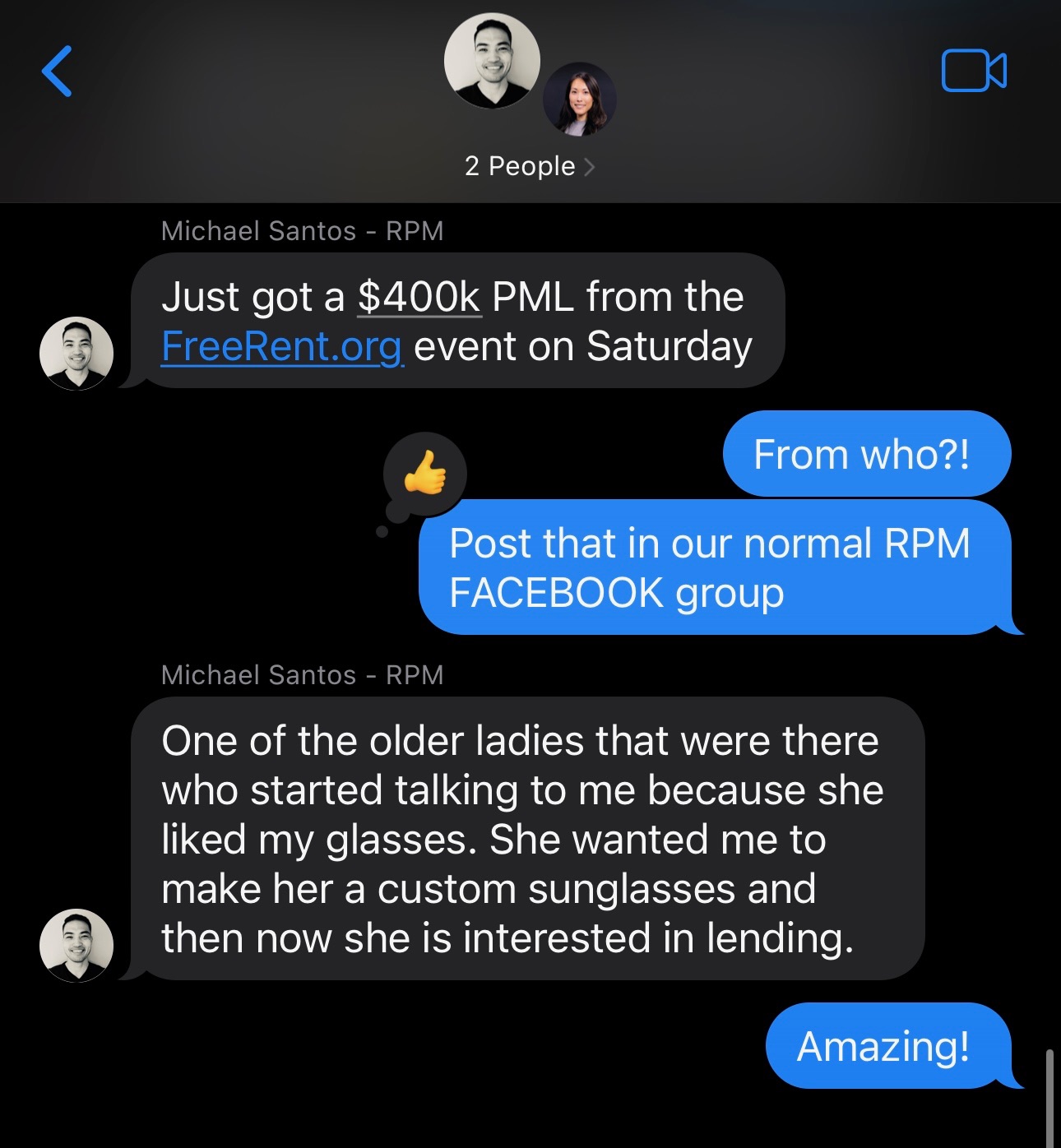This screenshot has width=1061, height=1148.
Task: Tap the underlined $400k amount
Action: (x=419, y=297)
